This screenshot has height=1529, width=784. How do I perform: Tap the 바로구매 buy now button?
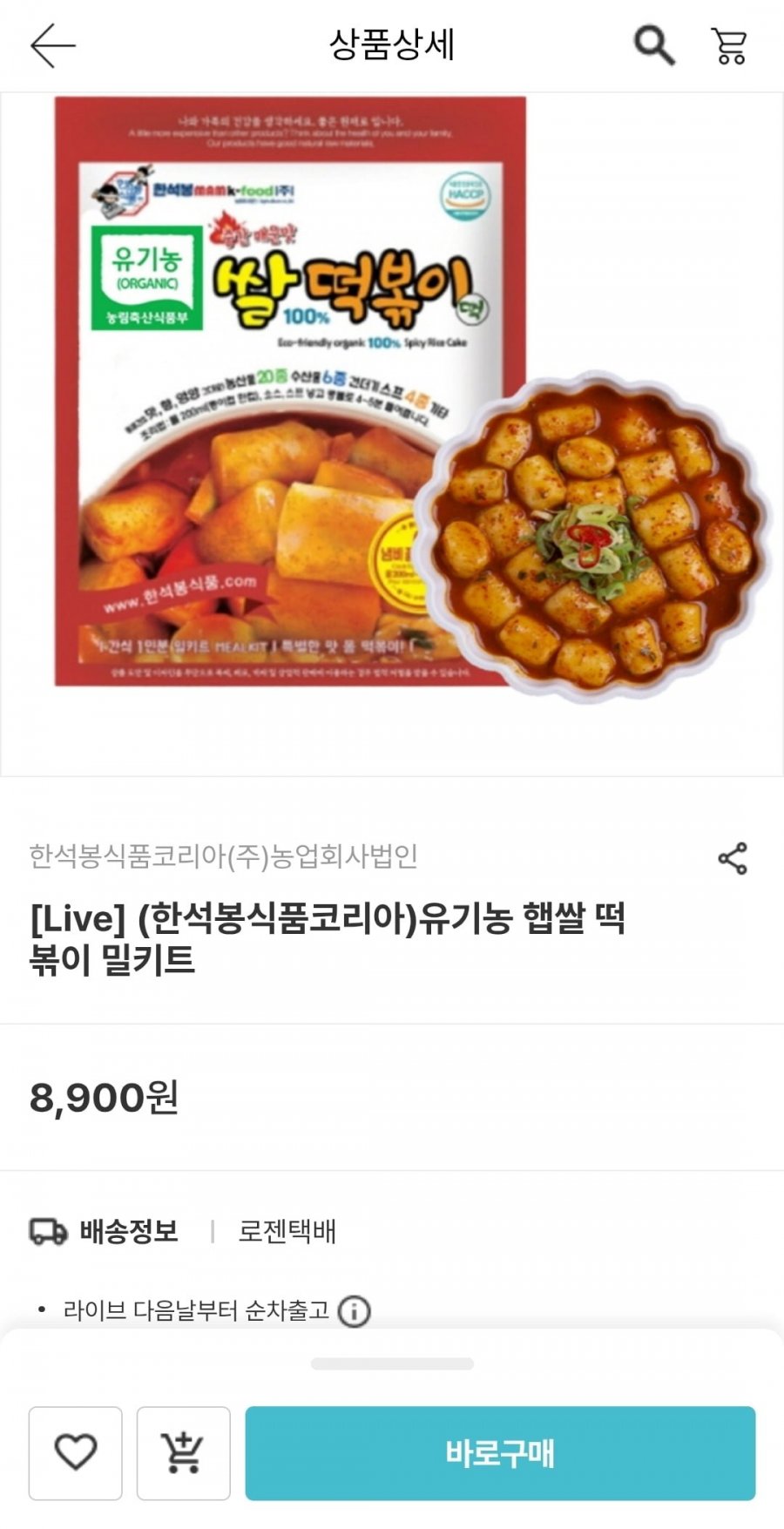point(499,1452)
